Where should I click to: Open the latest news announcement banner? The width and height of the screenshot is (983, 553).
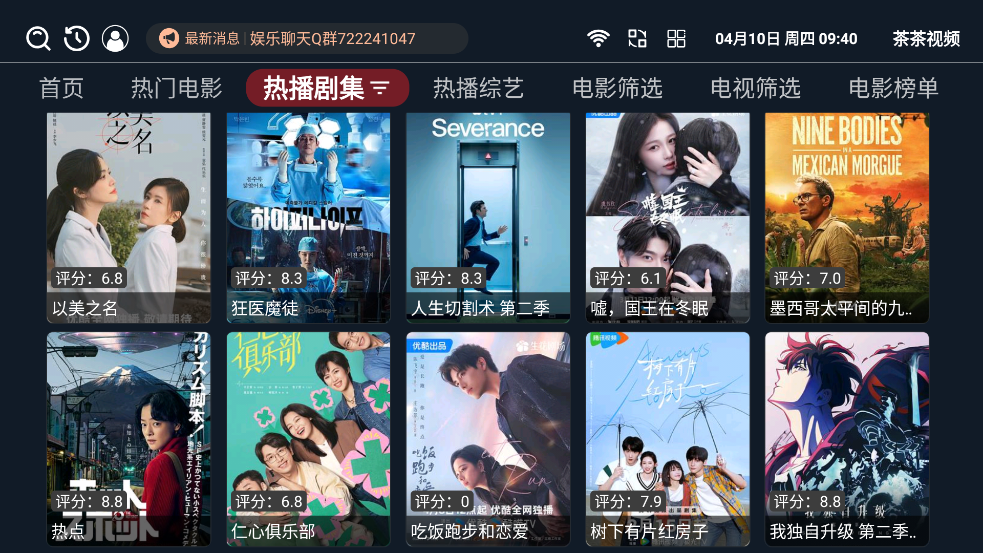[x=306, y=39]
